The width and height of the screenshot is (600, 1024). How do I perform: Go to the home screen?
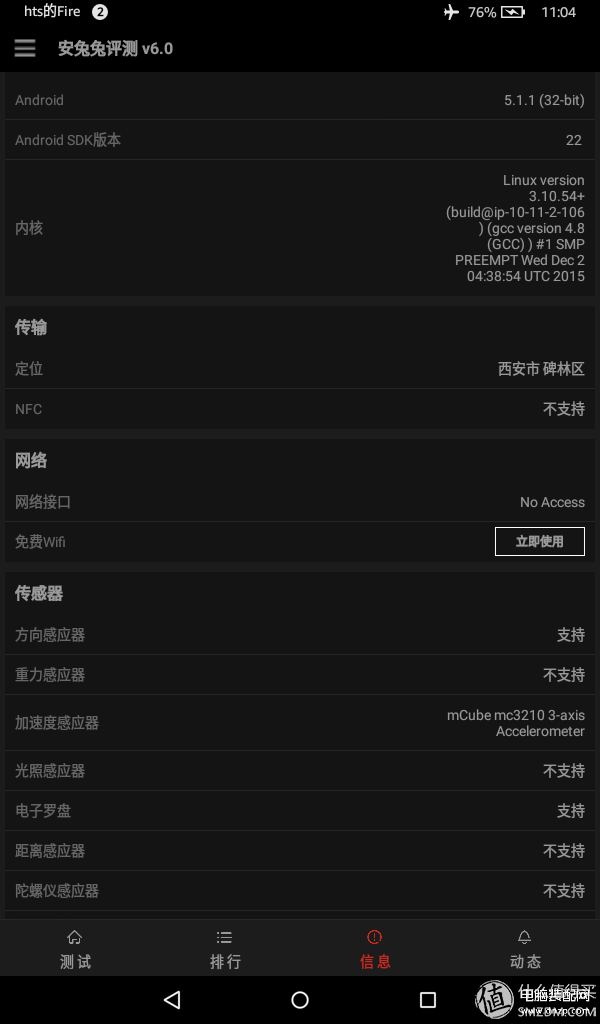pyautogui.click(x=300, y=1000)
